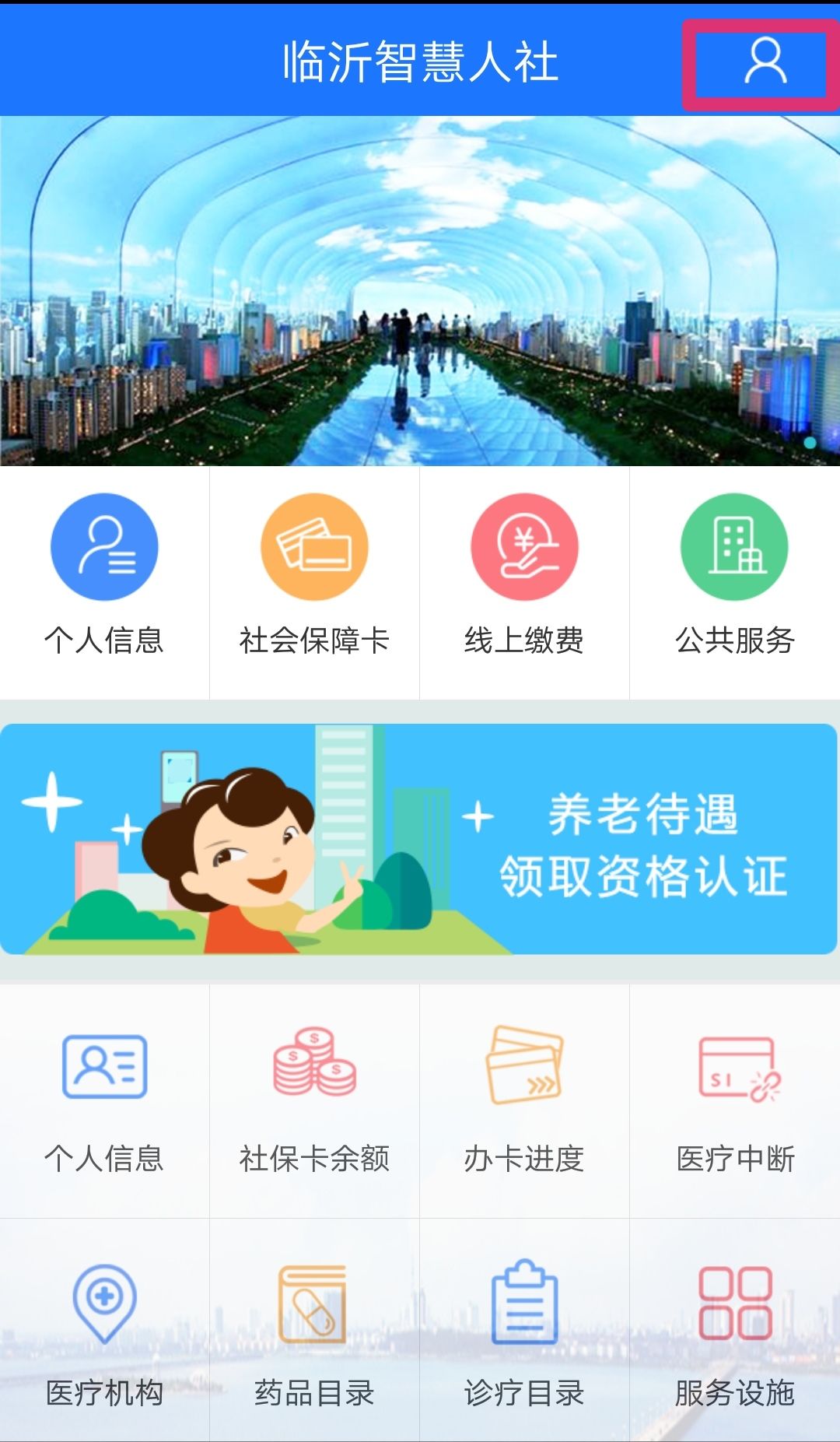
Task: Check 社保卡余额 card balance
Action: point(314,1101)
